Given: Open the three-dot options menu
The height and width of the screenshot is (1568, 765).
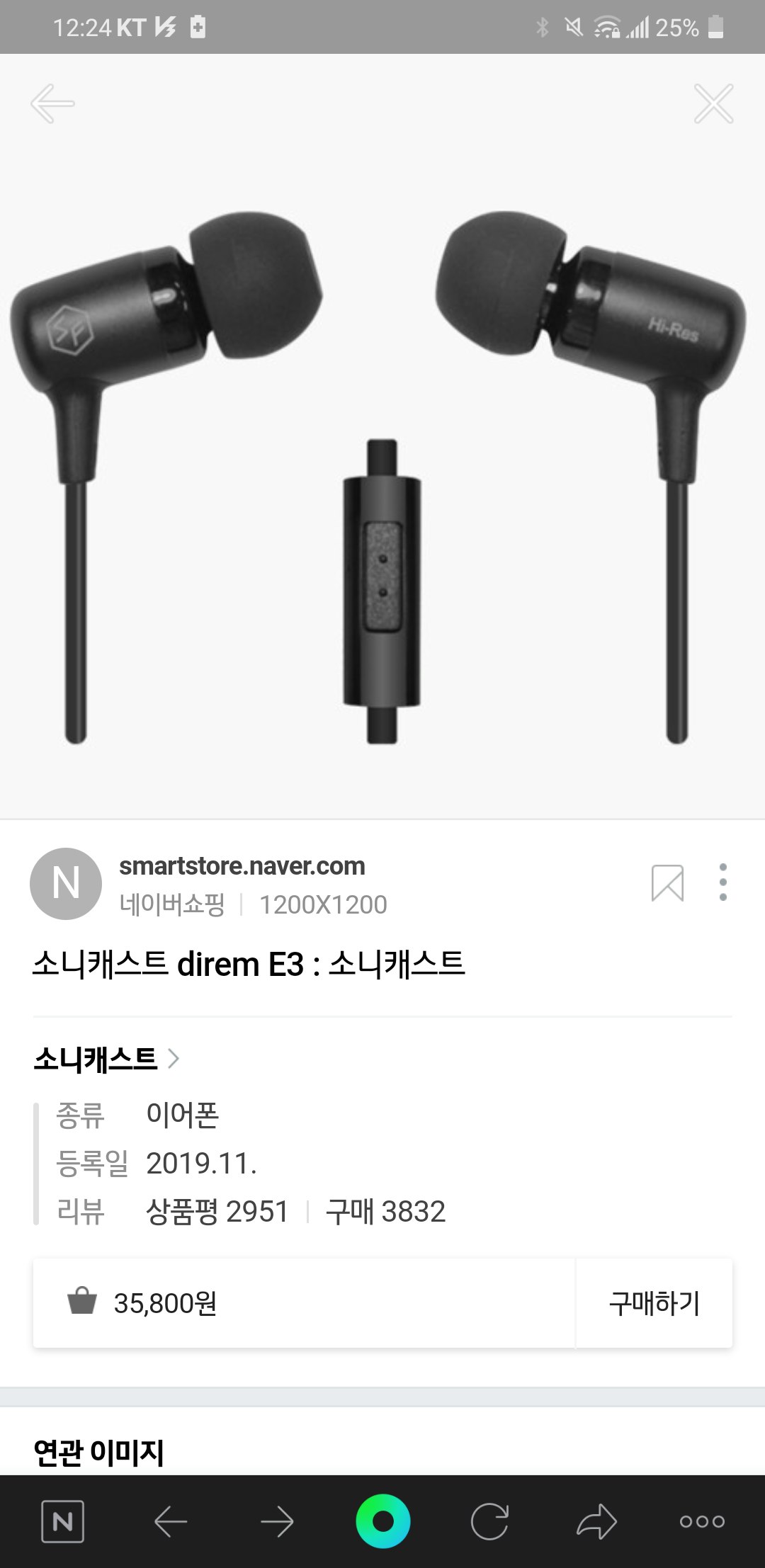Looking at the screenshot, I should 722,882.
